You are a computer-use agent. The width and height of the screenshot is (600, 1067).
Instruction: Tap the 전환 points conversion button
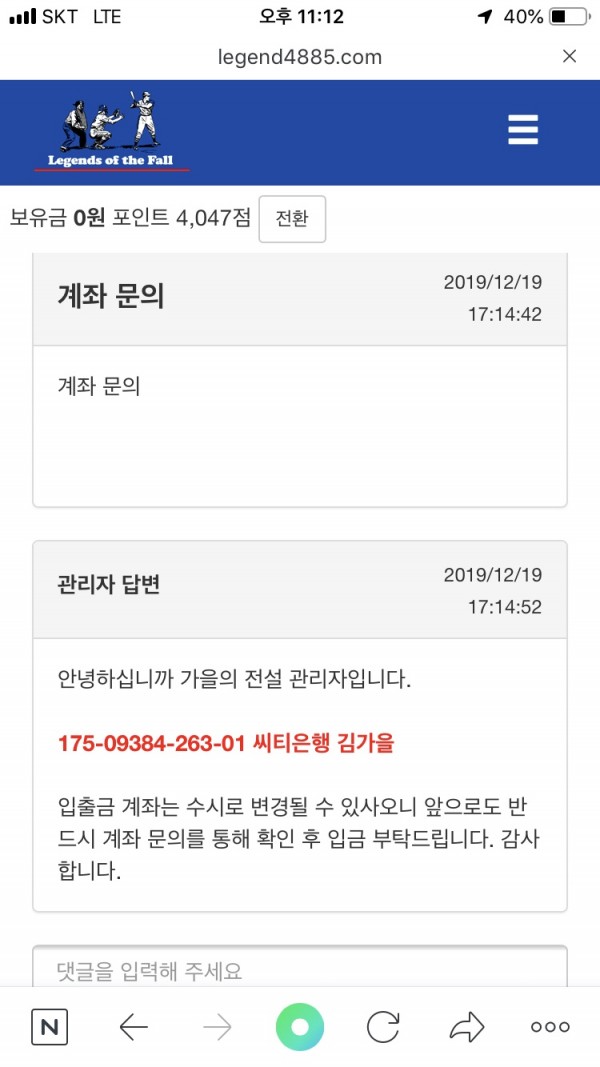[x=292, y=219]
